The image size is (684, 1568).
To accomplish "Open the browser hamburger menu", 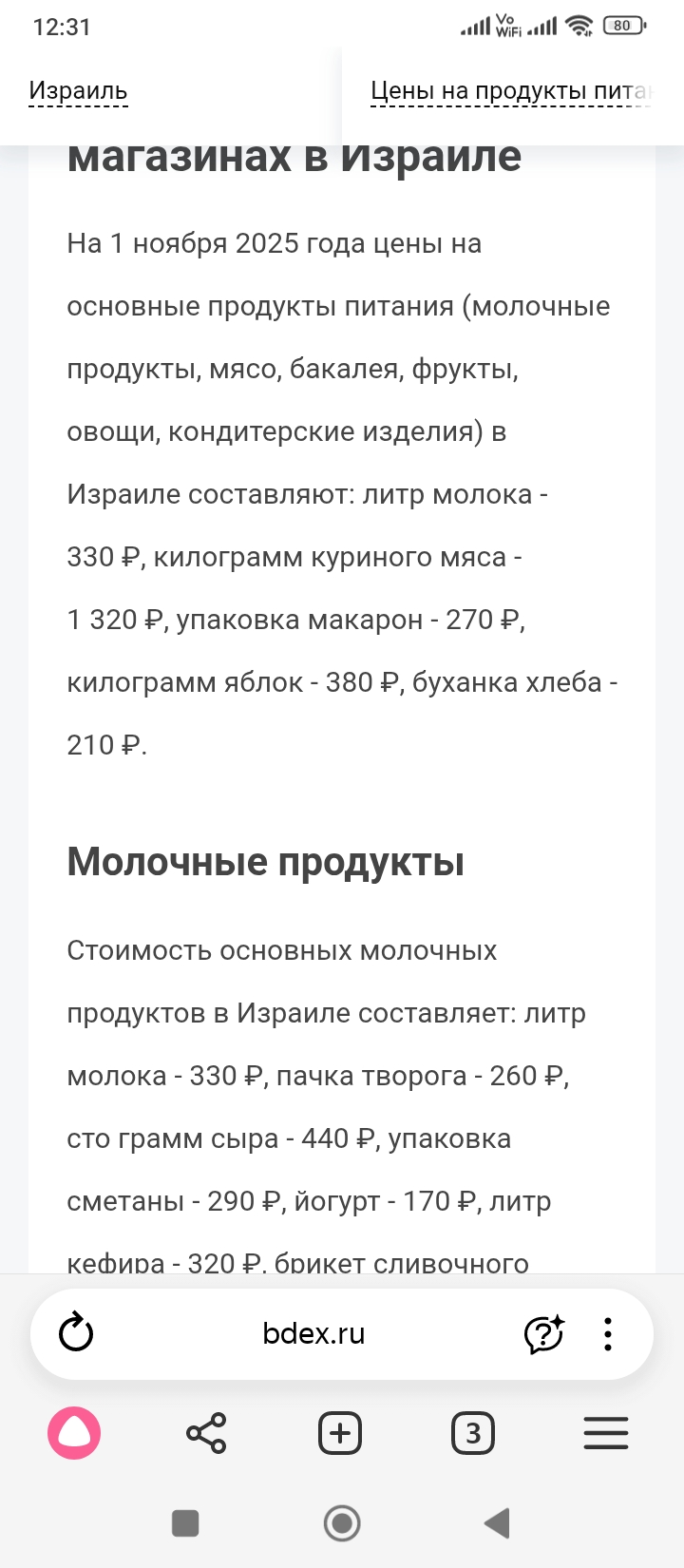I will (x=606, y=1432).
